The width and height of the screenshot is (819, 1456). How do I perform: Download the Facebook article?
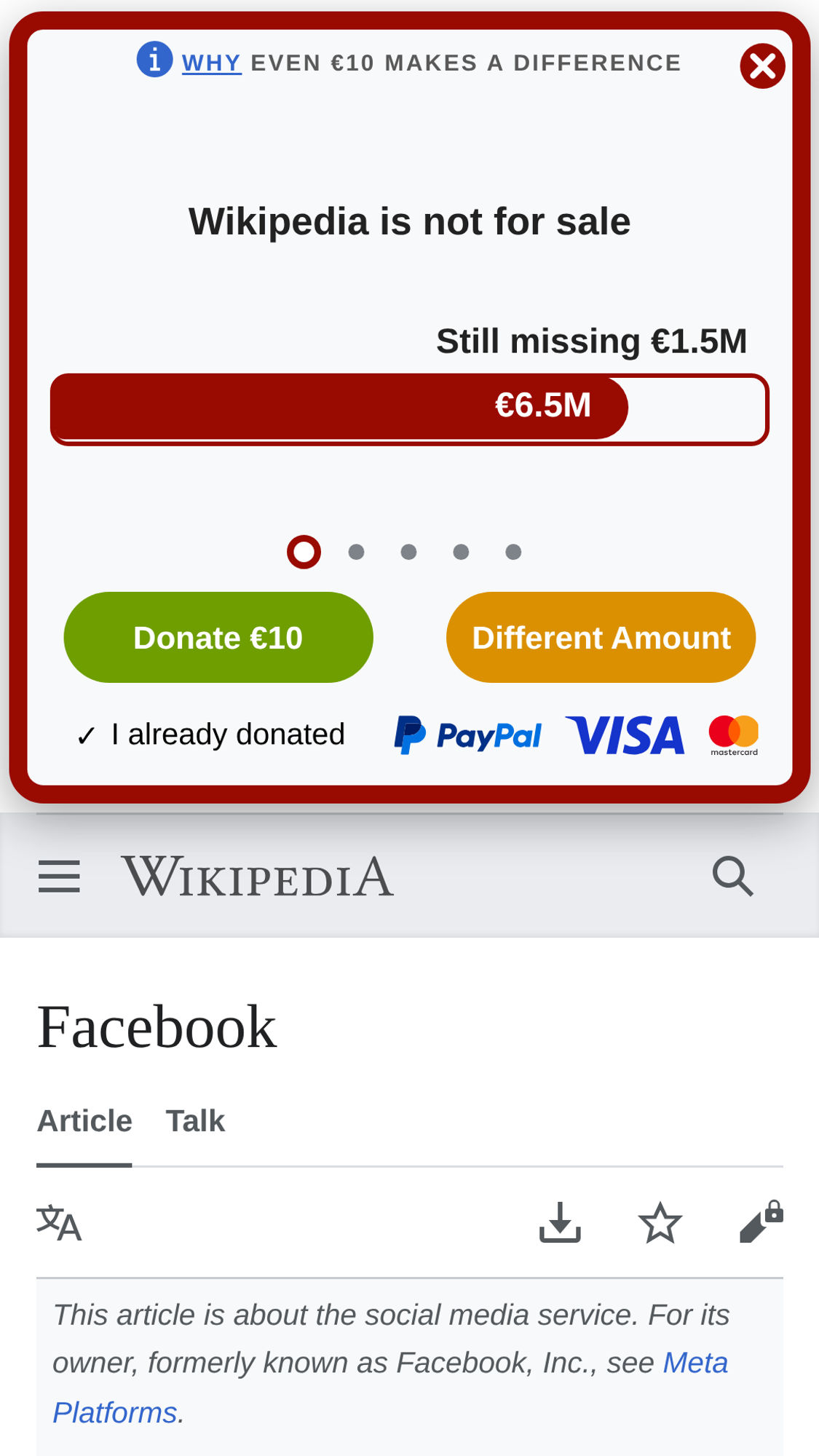(x=560, y=1222)
